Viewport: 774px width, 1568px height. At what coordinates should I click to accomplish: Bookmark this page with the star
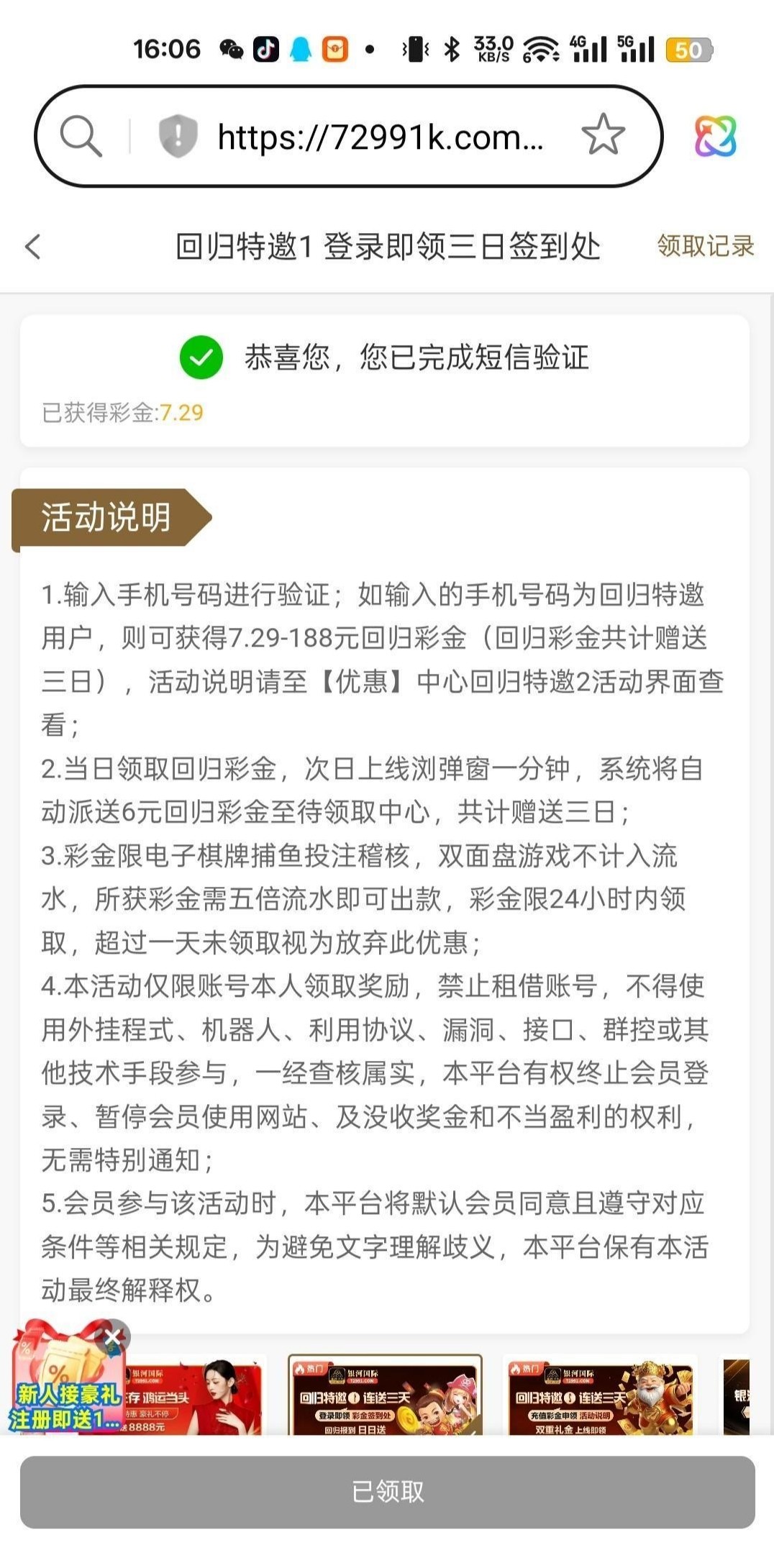coord(603,135)
